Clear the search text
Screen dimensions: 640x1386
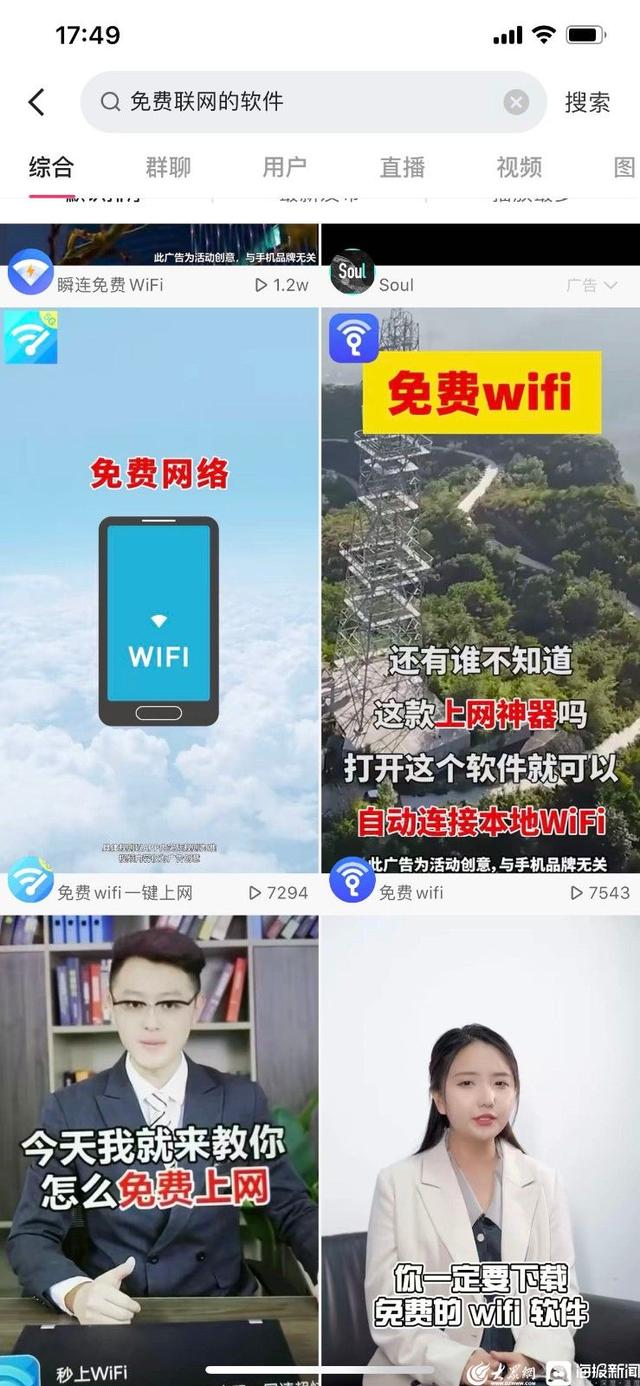click(x=515, y=102)
